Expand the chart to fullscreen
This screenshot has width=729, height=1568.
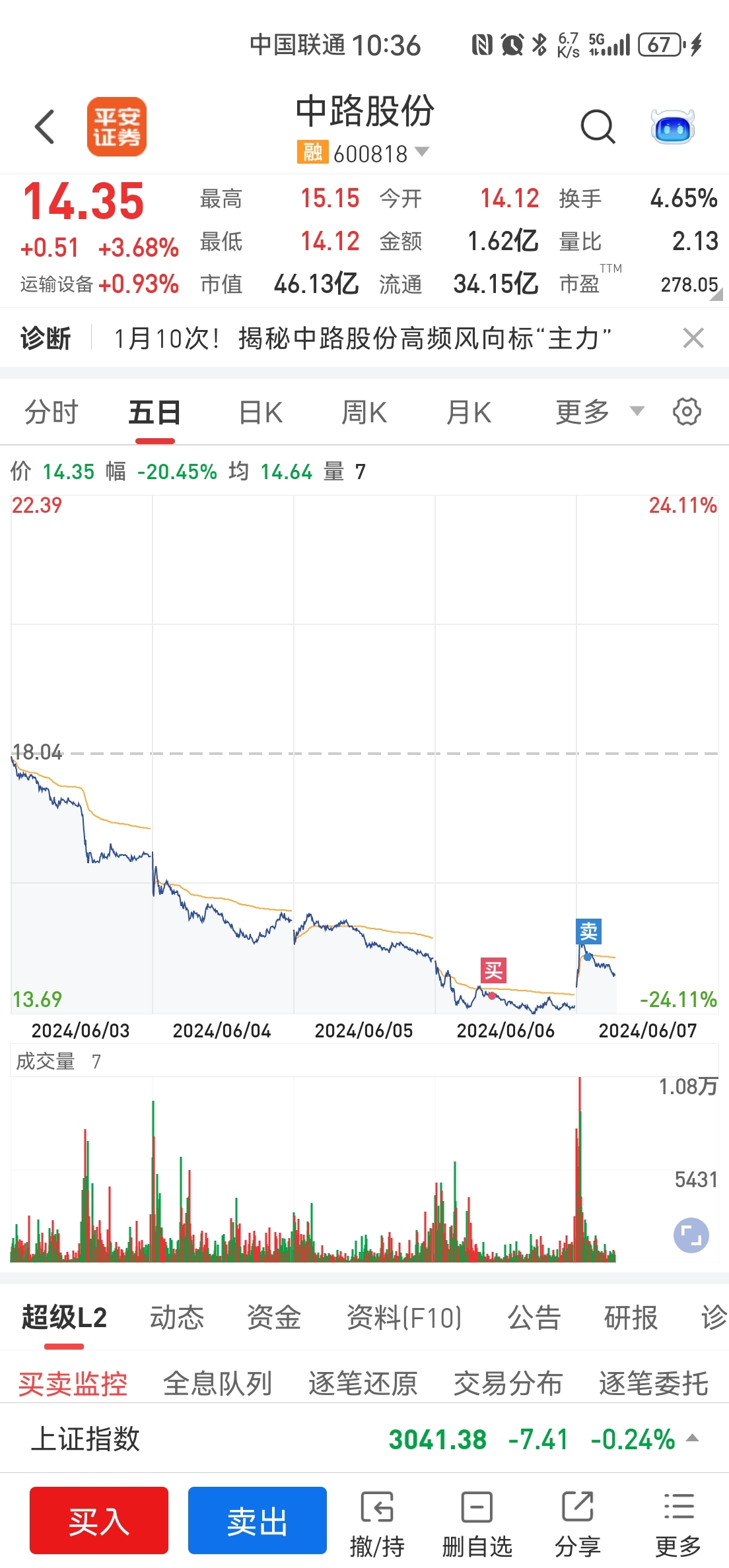point(691,1235)
